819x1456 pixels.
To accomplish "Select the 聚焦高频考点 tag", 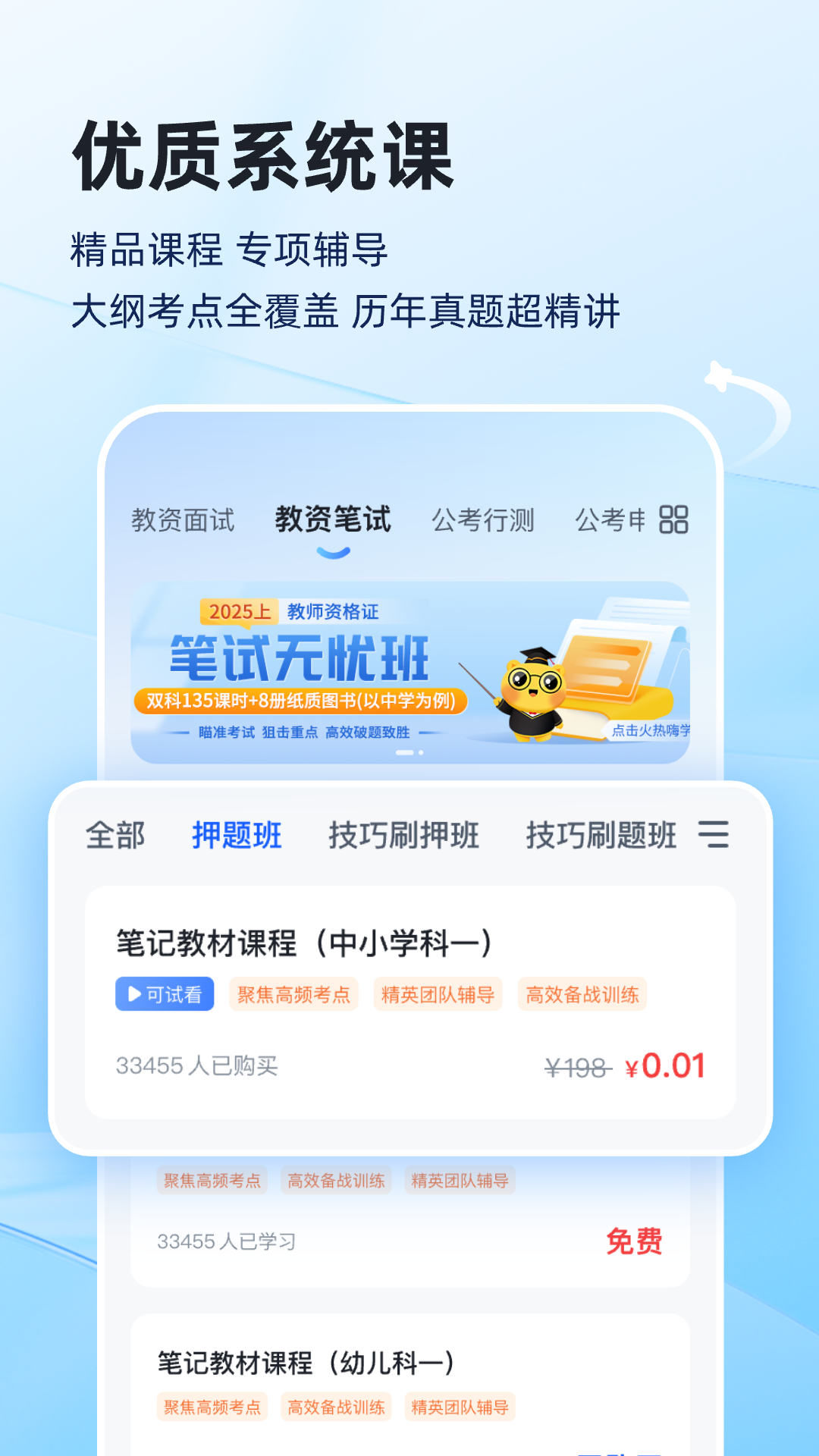I will click(293, 993).
